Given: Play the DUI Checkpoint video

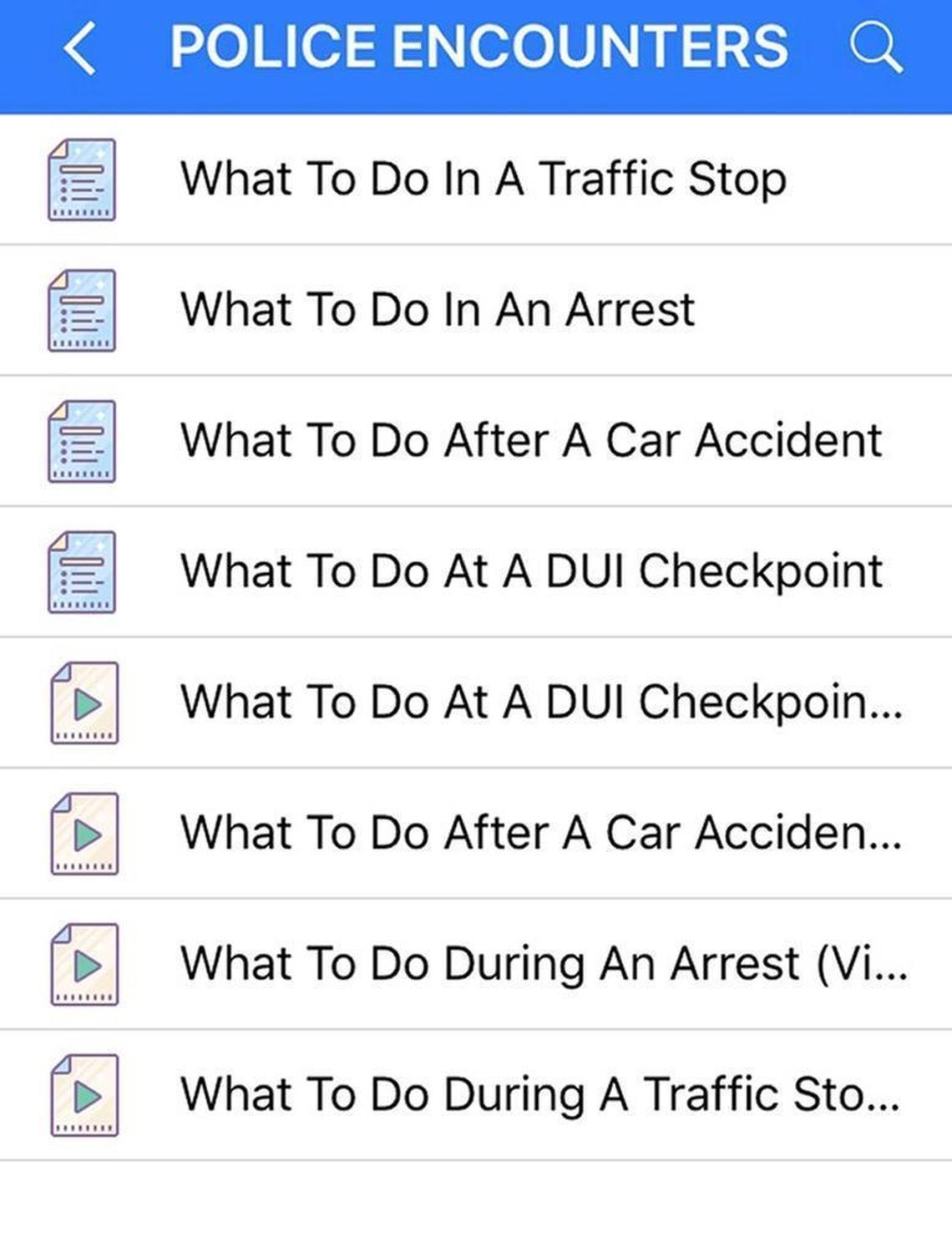Looking at the screenshot, I should point(540,702).
